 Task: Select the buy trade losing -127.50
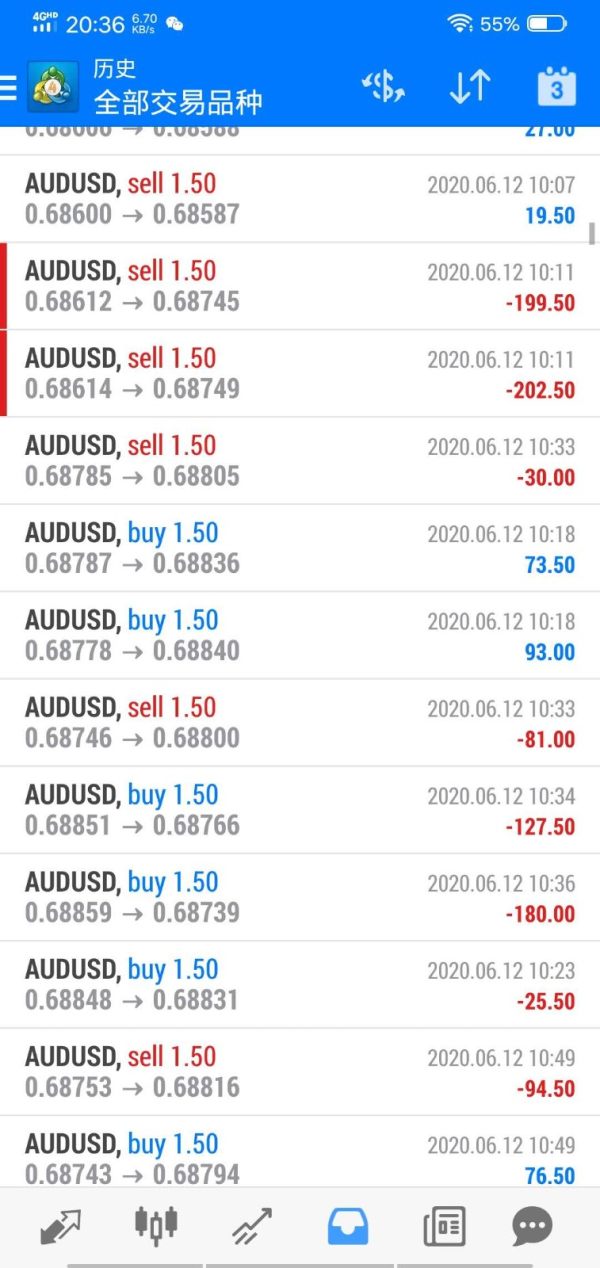pos(300,810)
